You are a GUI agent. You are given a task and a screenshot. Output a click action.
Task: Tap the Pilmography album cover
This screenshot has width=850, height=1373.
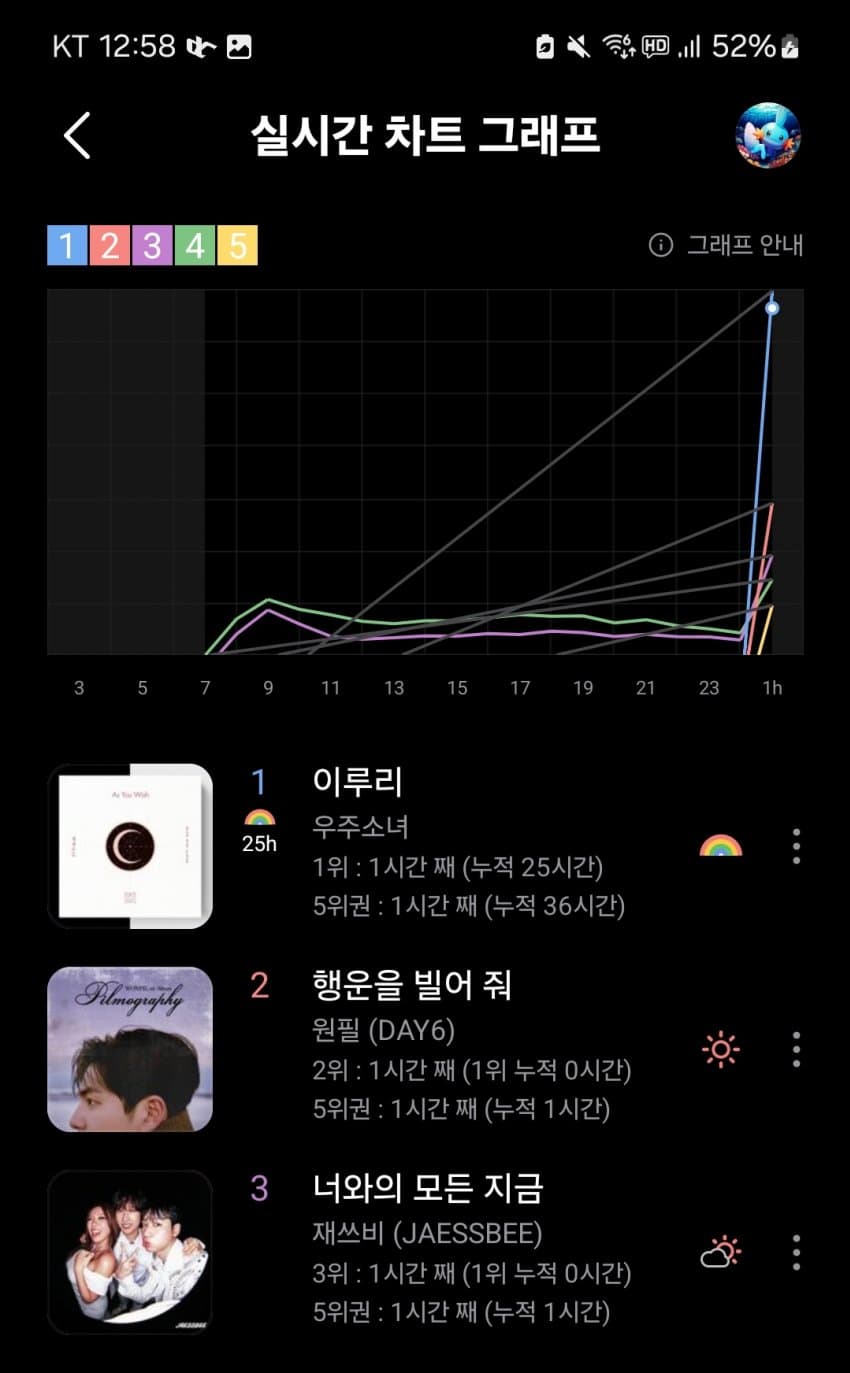(130, 1049)
